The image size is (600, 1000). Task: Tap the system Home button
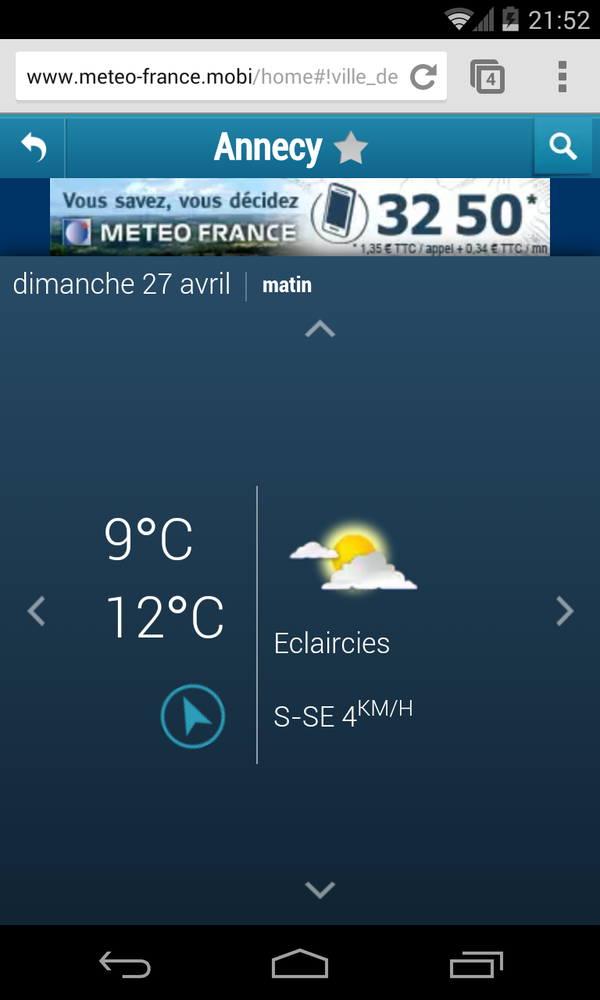[x=300, y=963]
